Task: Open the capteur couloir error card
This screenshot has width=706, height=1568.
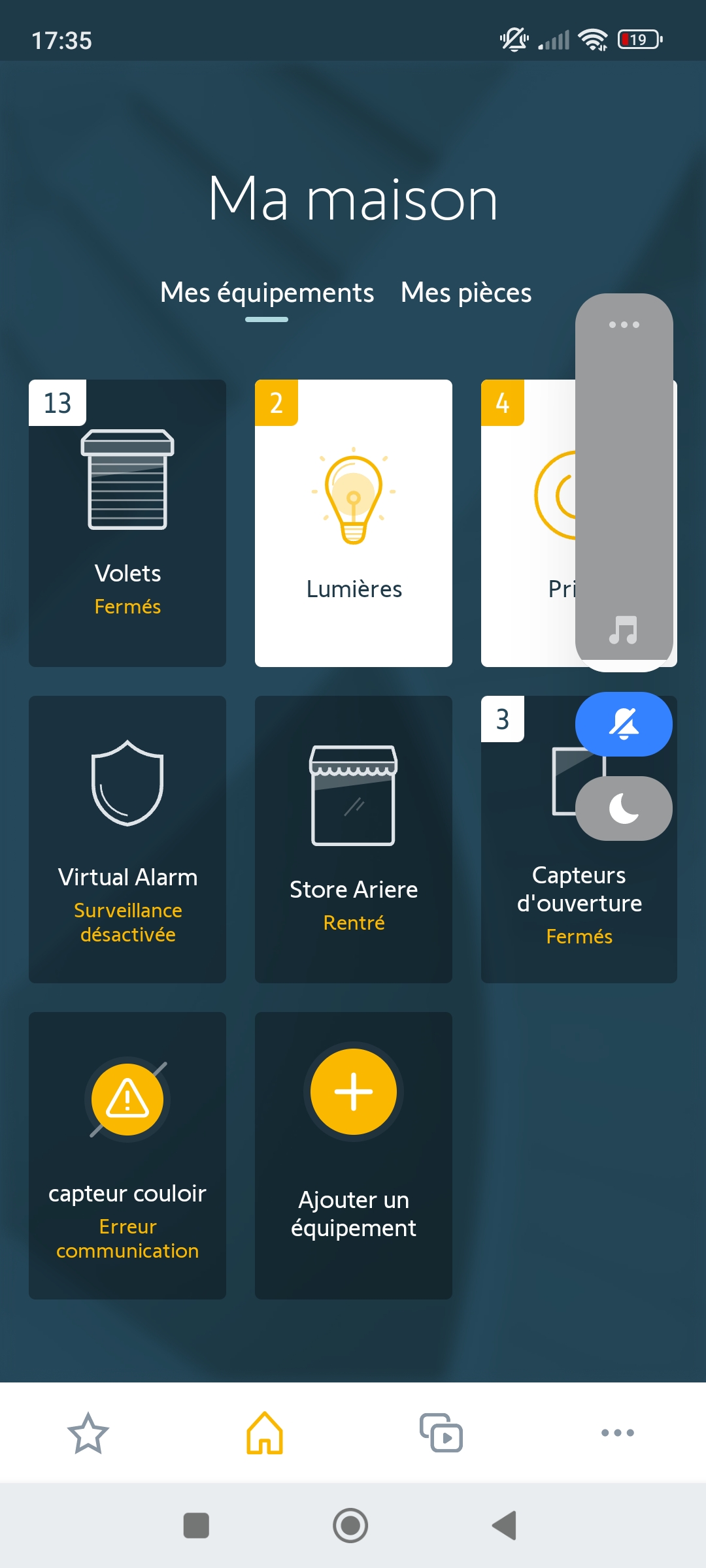Action: coord(127,1155)
